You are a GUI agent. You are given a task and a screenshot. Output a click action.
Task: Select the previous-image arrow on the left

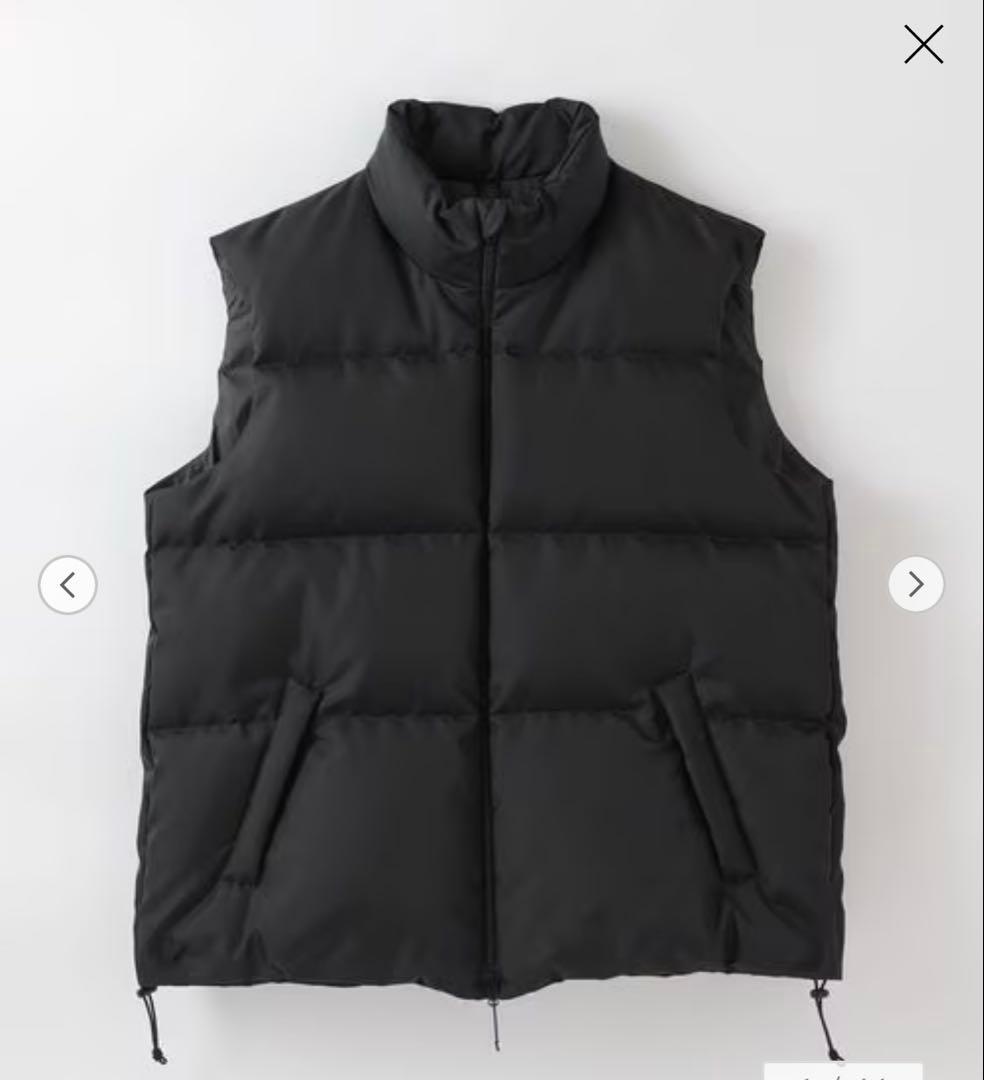67,584
